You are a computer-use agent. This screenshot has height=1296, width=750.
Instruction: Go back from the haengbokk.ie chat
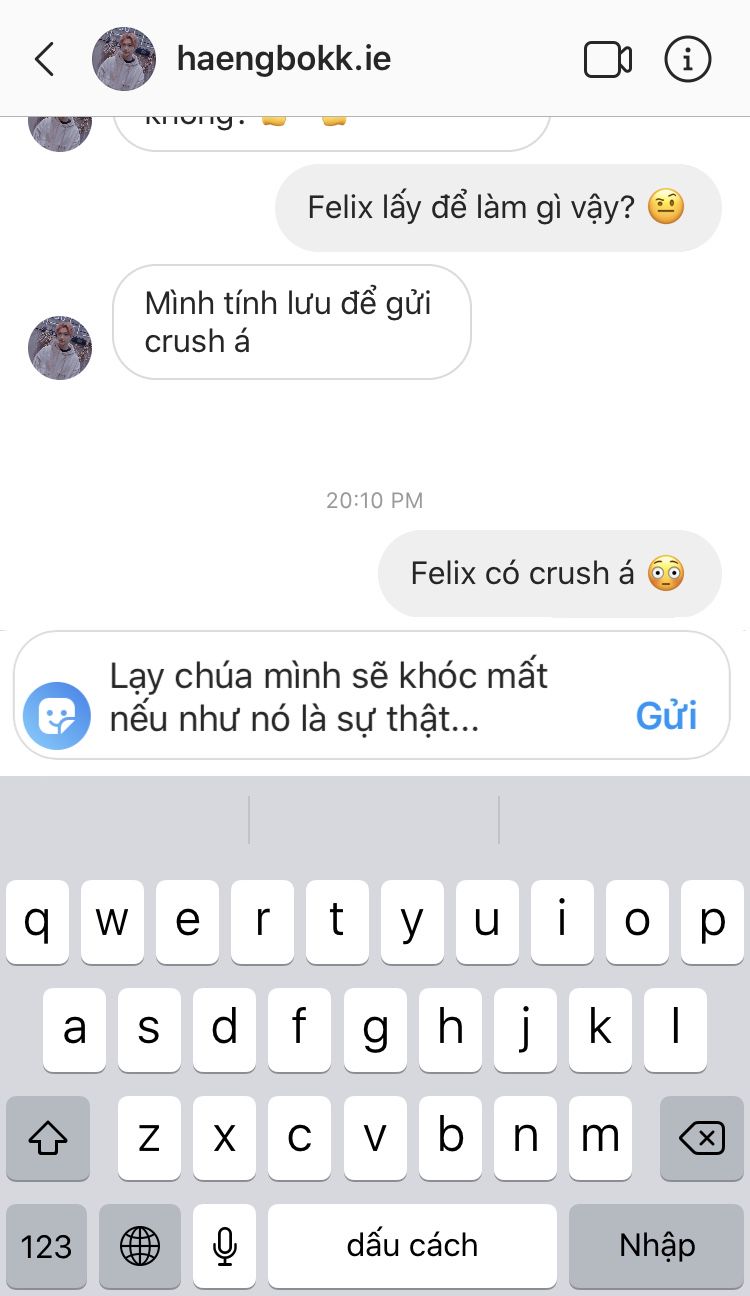click(x=44, y=60)
